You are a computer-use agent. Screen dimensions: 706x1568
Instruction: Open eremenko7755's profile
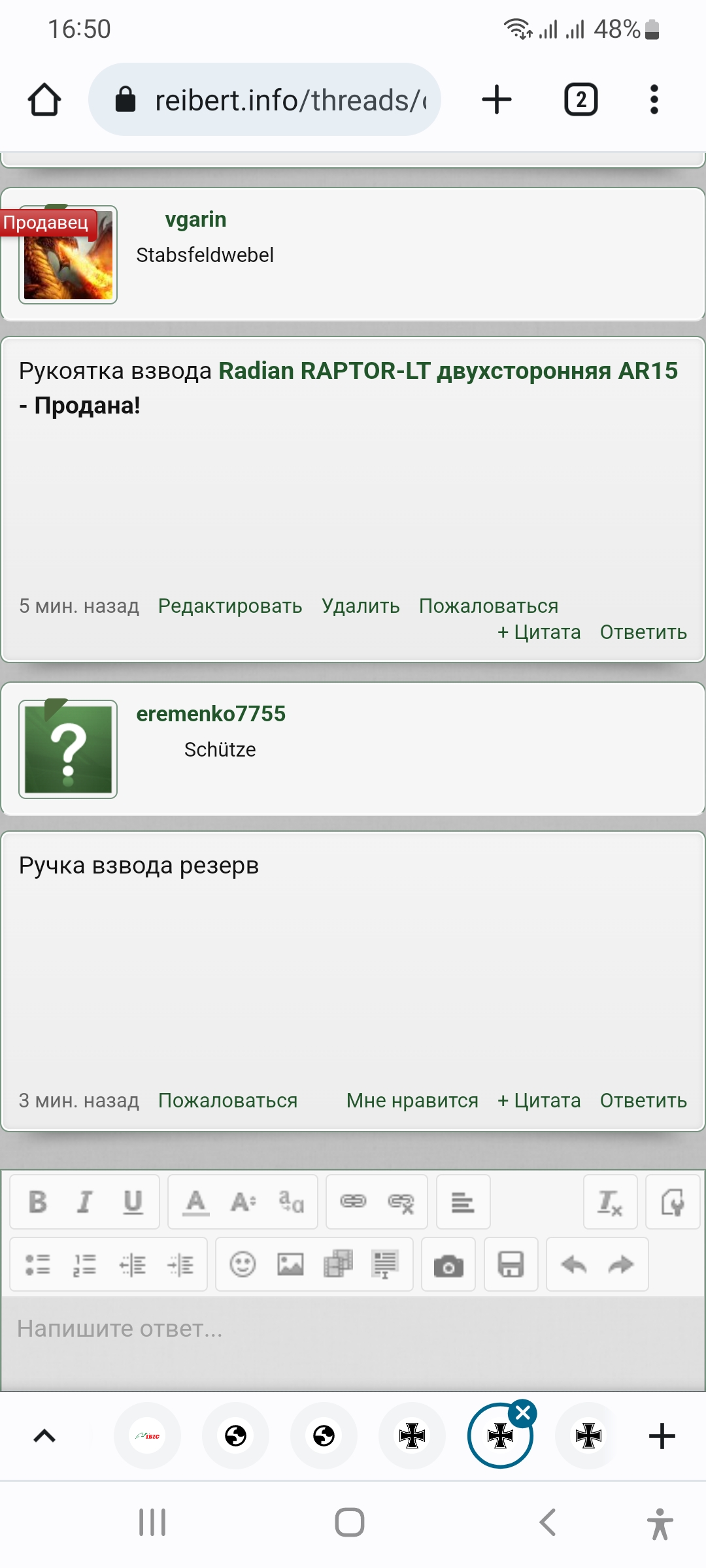(210, 713)
